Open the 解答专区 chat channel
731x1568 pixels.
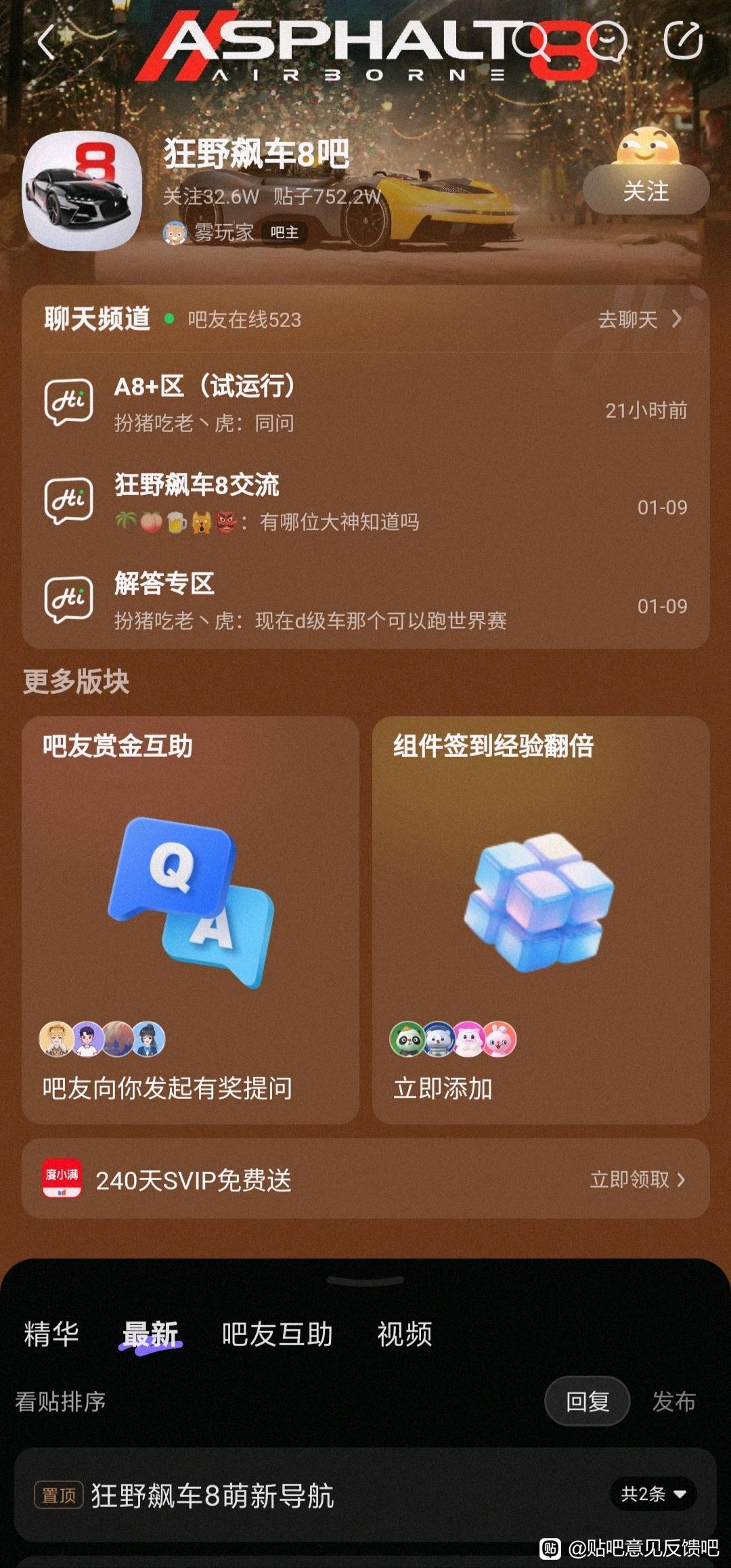pos(365,601)
